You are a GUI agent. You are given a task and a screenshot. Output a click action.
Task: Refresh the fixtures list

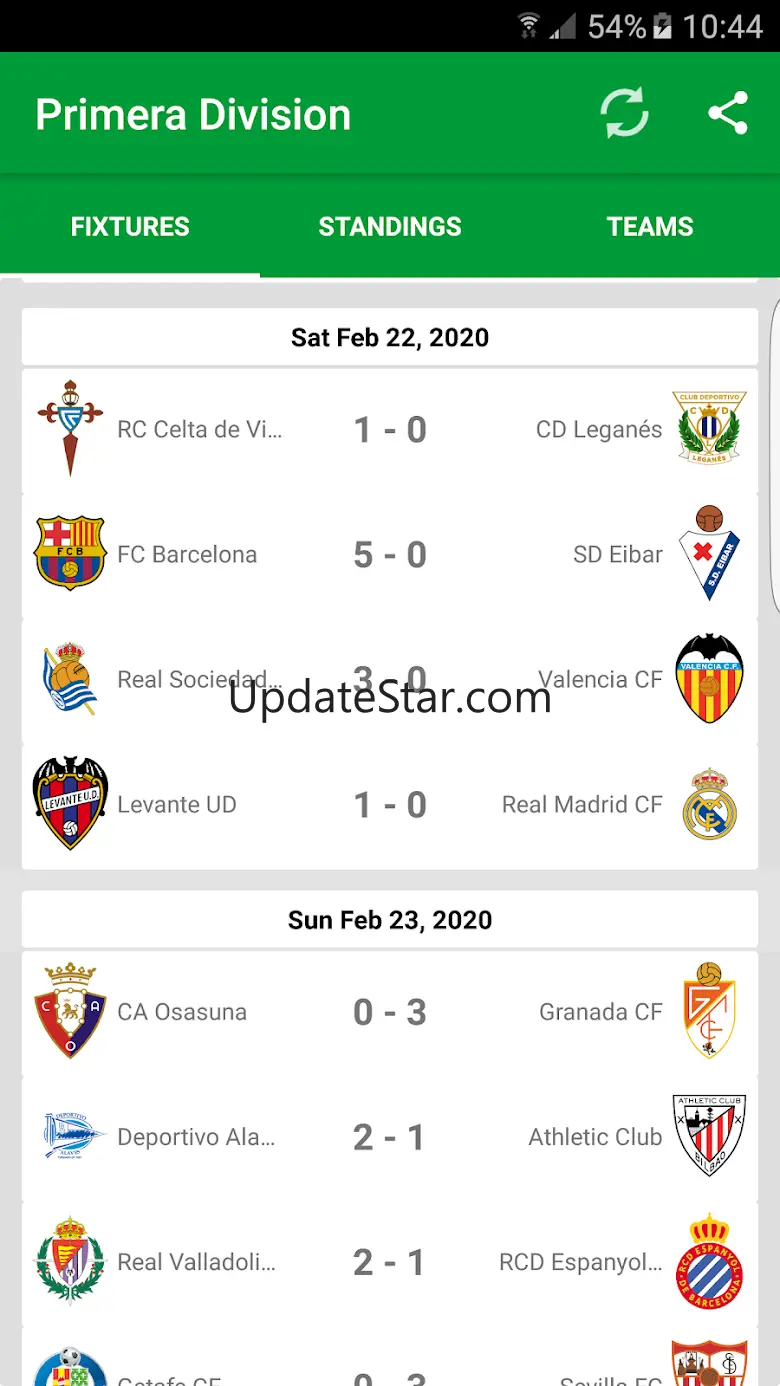coord(624,113)
